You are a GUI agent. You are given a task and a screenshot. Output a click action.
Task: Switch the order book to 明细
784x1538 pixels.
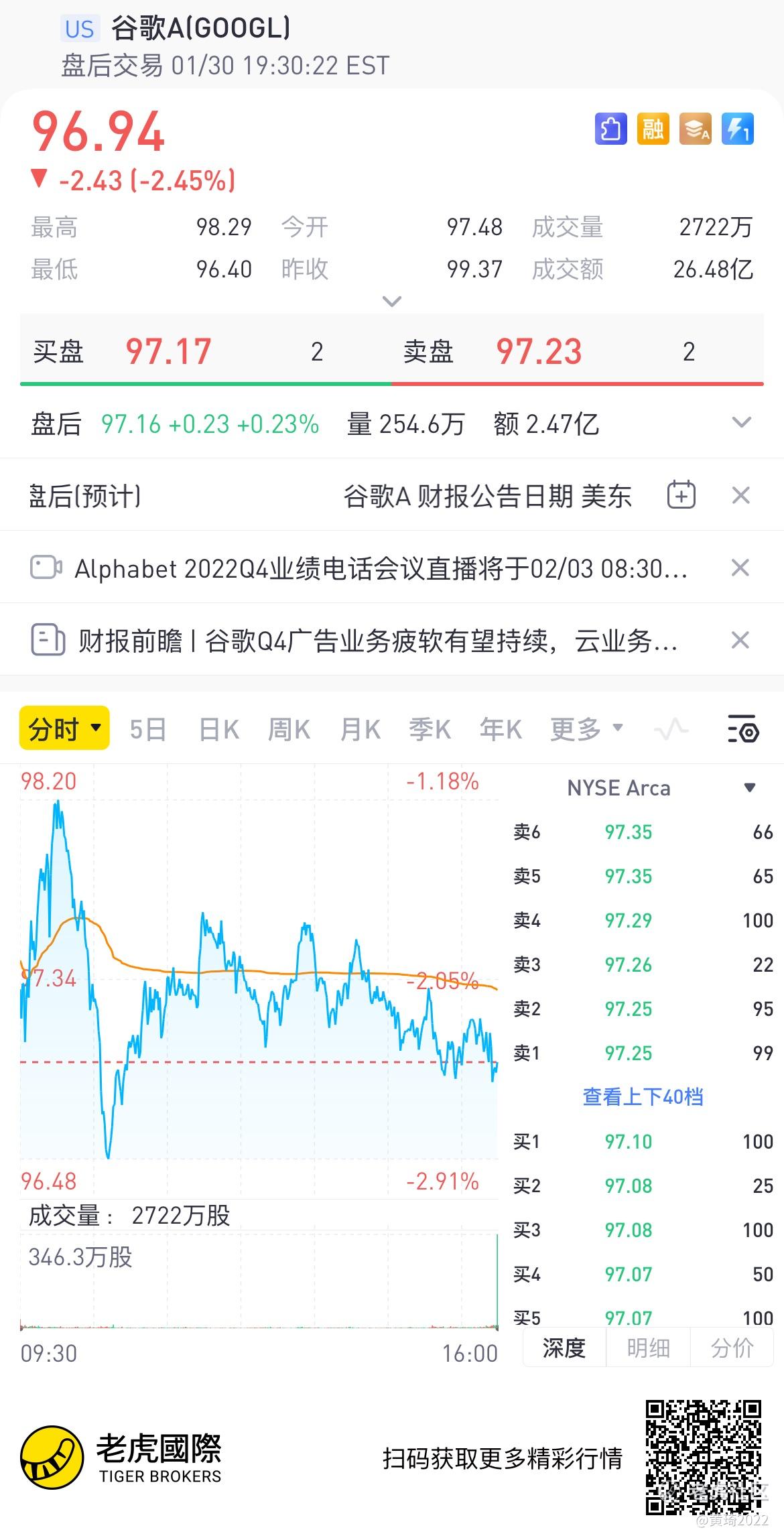pyautogui.click(x=648, y=1348)
